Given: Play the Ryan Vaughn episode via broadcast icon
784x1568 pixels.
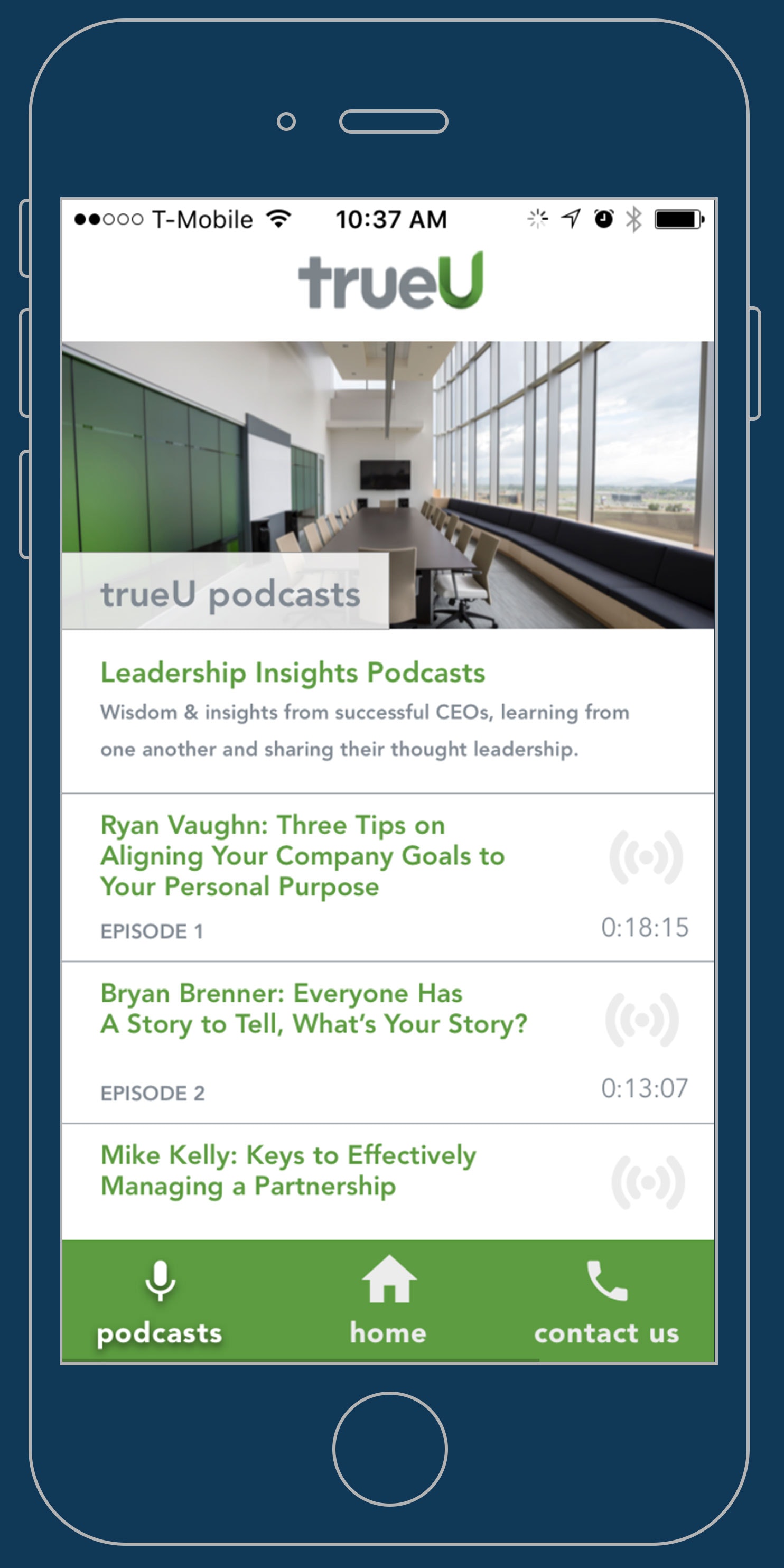Looking at the screenshot, I should (x=646, y=857).
